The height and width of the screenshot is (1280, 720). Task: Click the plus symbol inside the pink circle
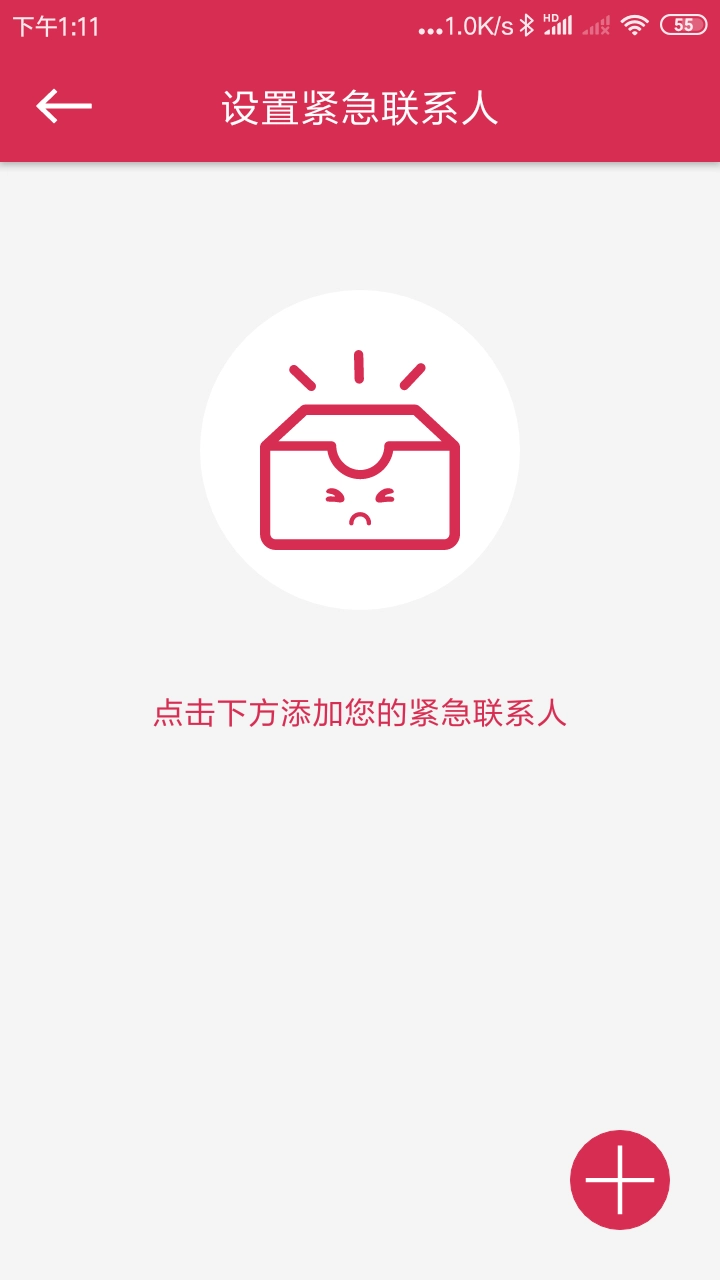coord(618,1180)
